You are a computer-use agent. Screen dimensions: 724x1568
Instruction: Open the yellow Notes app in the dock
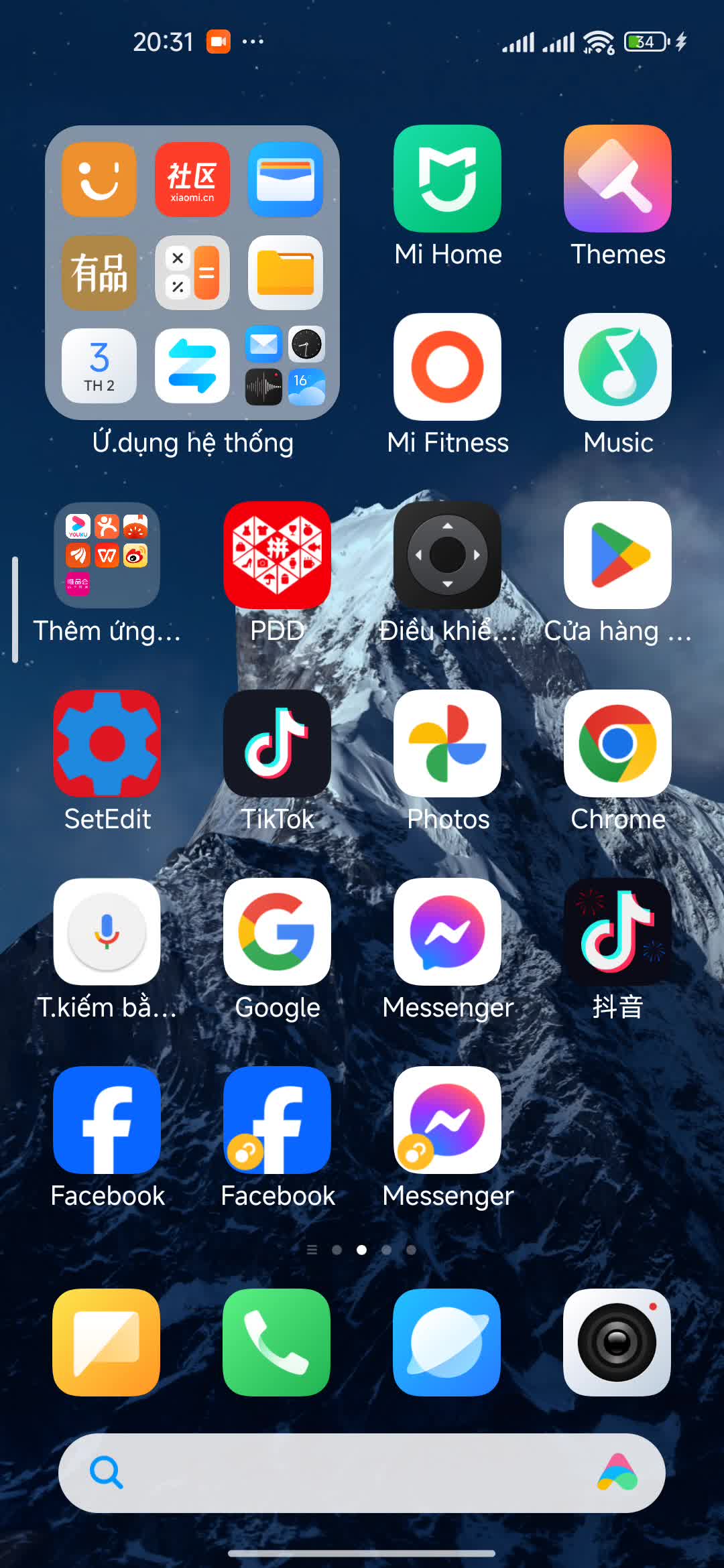107,1342
